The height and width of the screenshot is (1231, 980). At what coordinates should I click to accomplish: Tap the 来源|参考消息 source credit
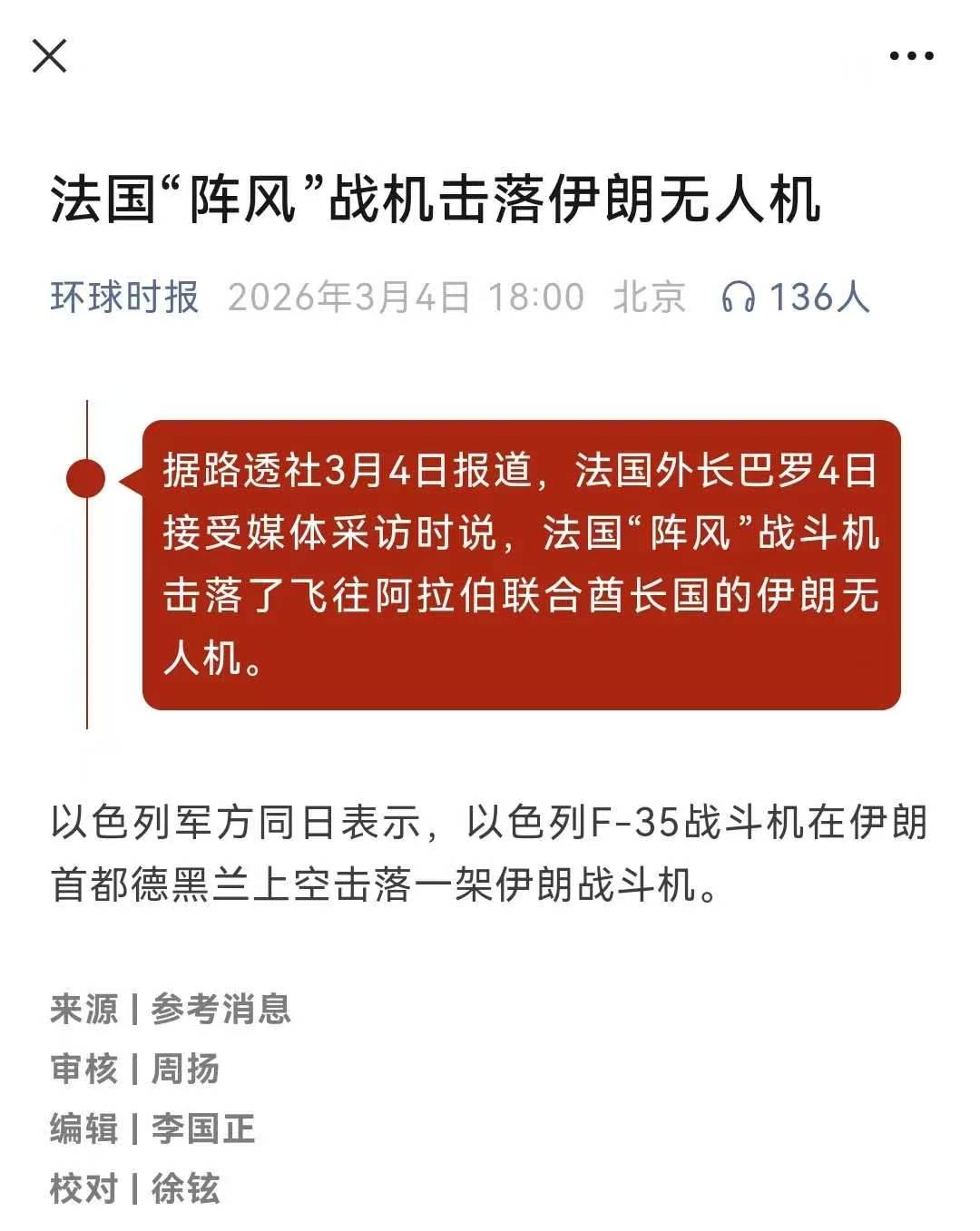tap(171, 1010)
